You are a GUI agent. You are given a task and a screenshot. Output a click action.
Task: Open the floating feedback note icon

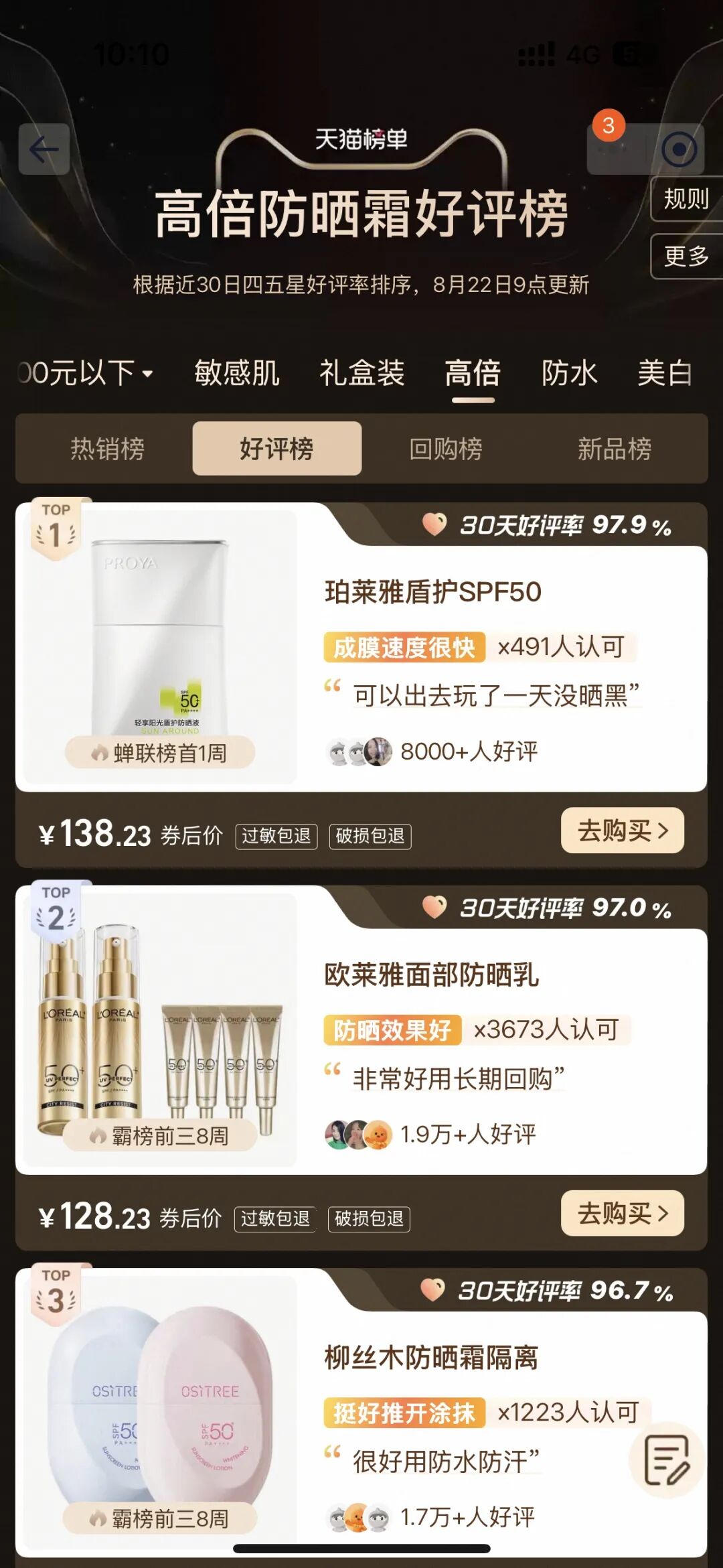click(x=665, y=1459)
